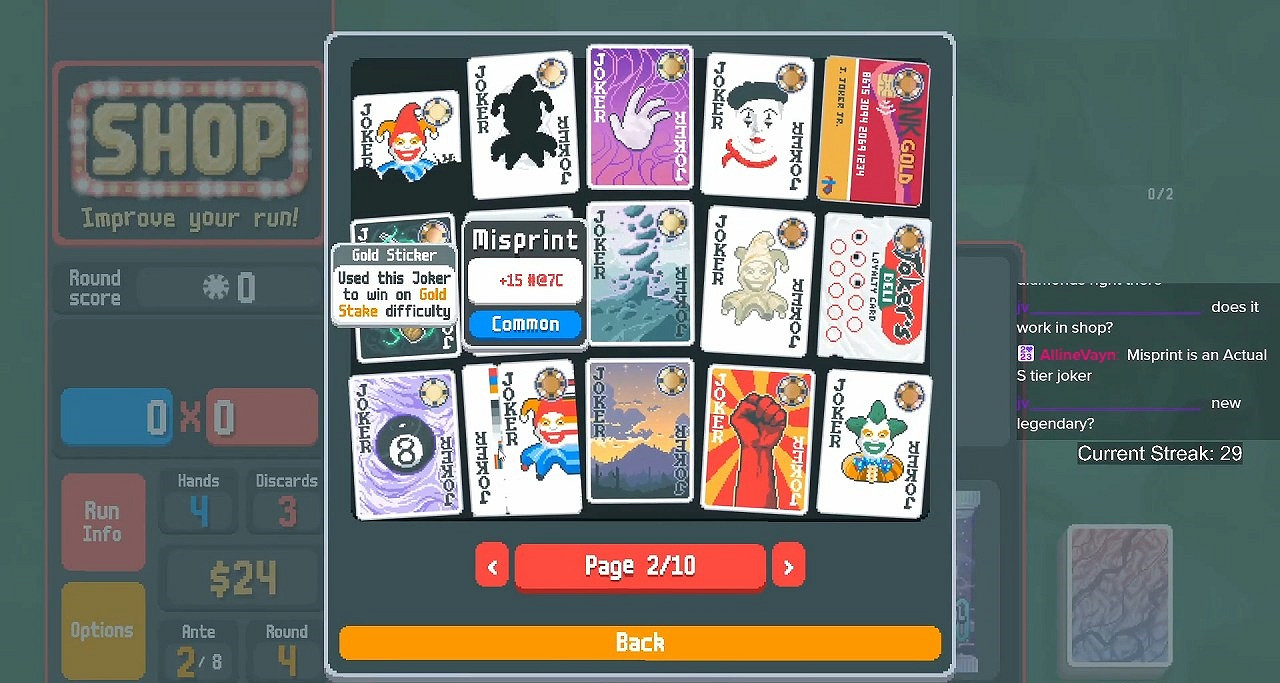This screenshot has height=683, width=1280.
Task: Select the black silhouette jester joker card
Action: [x=522, y=125]
